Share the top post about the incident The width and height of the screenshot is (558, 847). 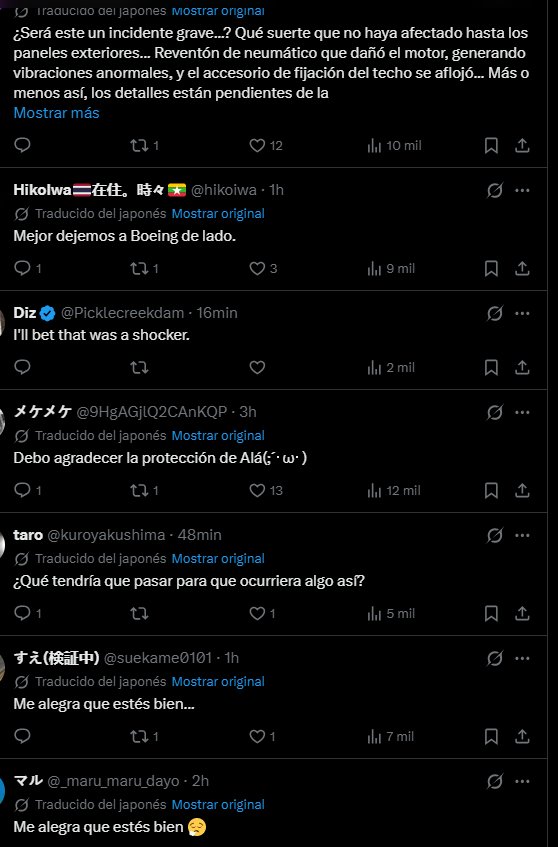(x=522, y=145)
